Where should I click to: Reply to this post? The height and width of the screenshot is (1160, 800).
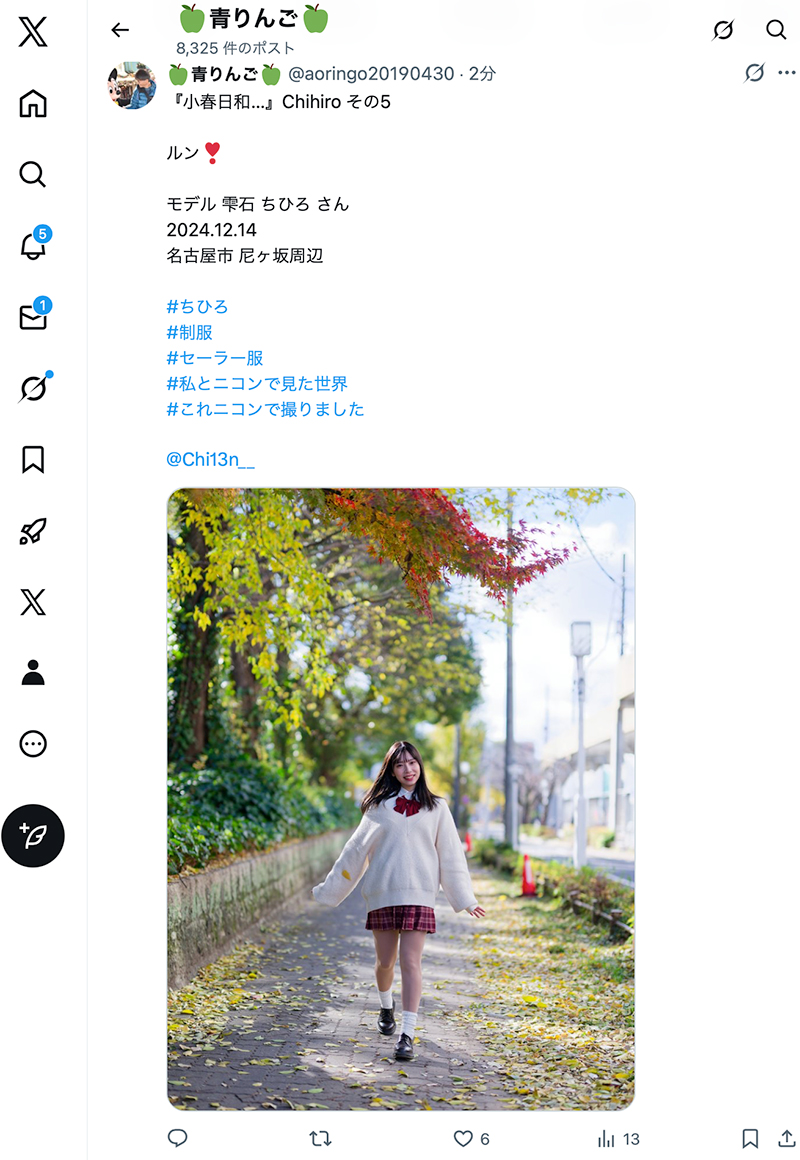click(178, 1138)
